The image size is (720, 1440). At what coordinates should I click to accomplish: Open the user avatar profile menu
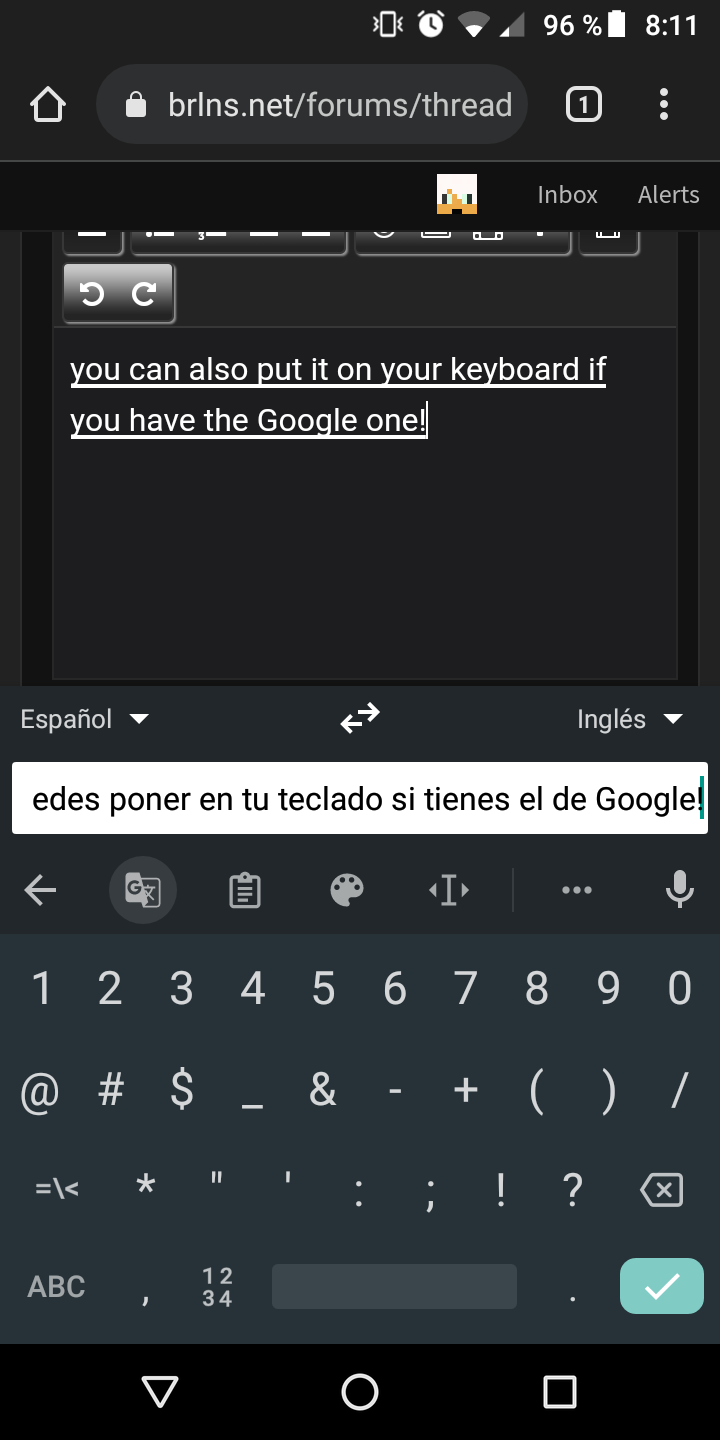[x=457, y=194]
